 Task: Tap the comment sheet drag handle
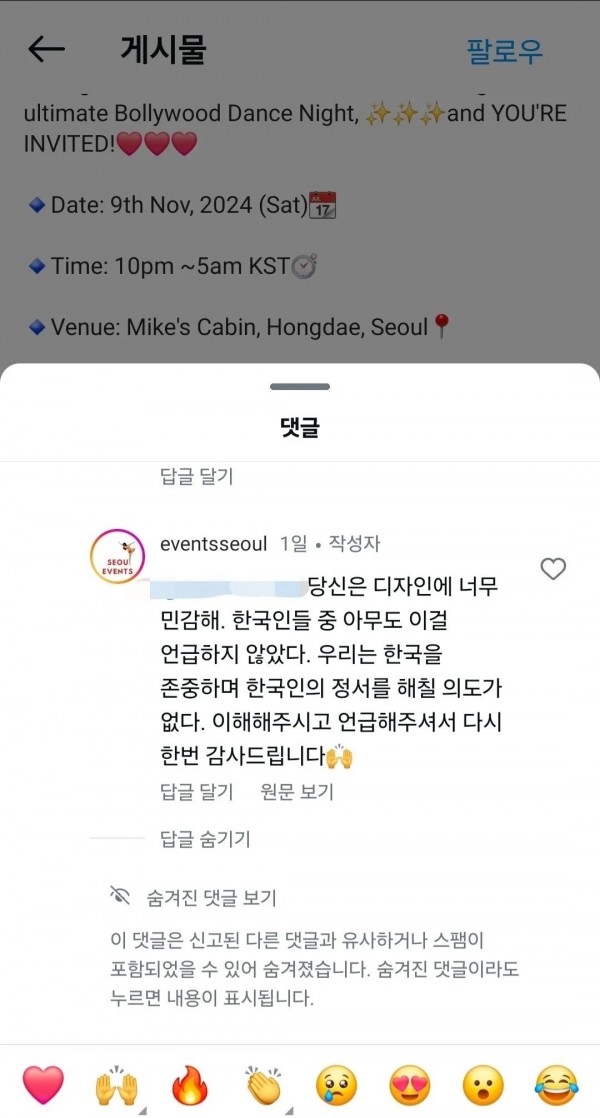pyautogui.click(x=300, y=386)
